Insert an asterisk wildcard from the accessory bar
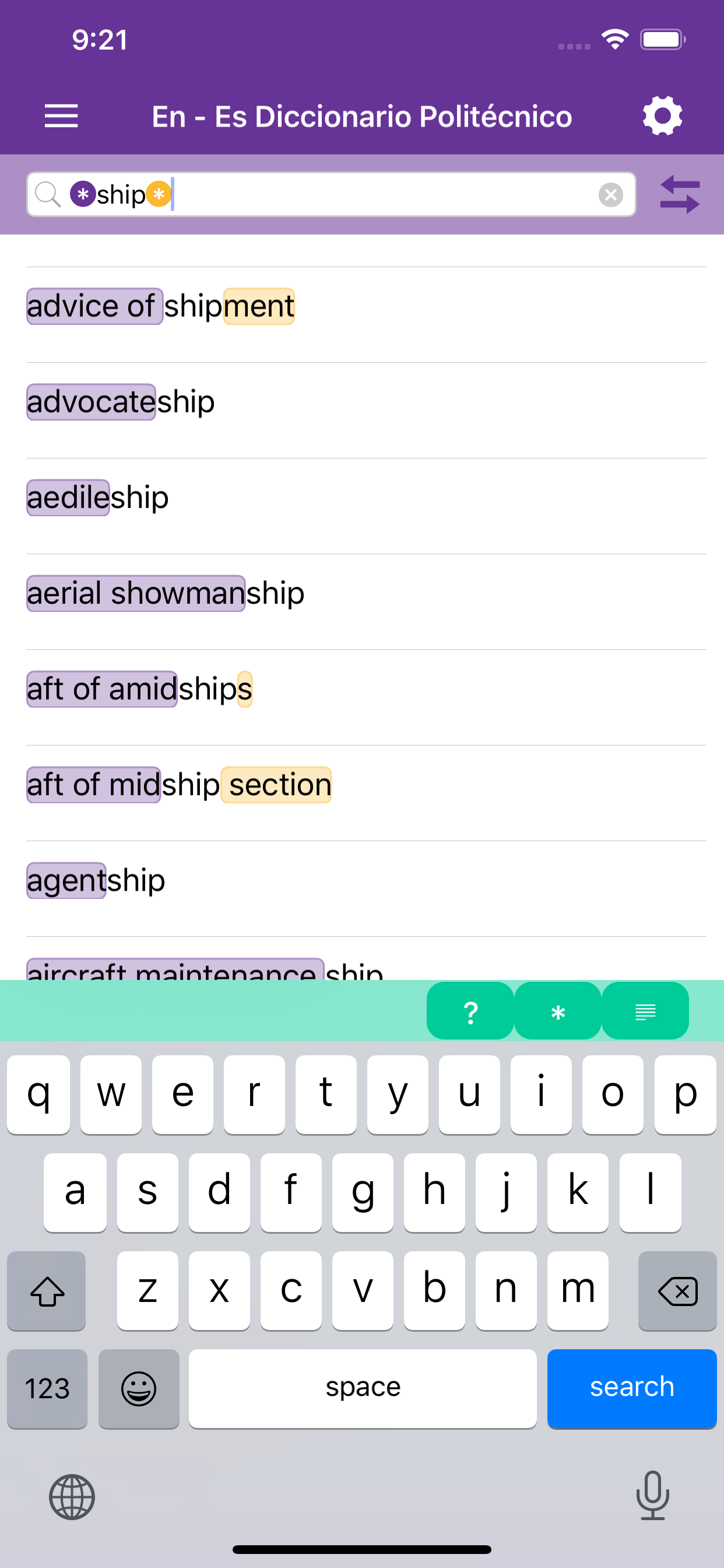724x1568 pixels. pos(558,1011)
